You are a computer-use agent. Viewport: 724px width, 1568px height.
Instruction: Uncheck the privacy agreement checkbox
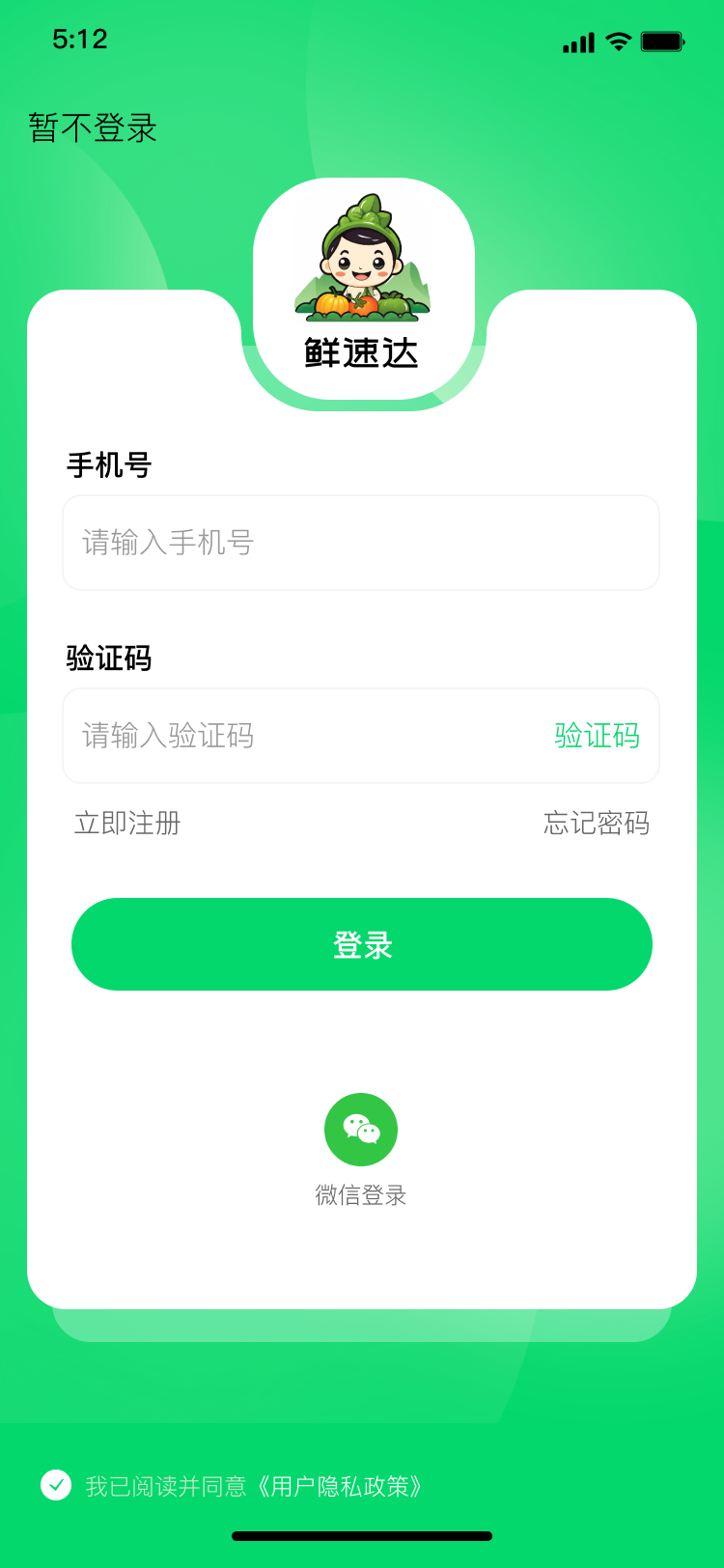click(x=56, y=1485)
